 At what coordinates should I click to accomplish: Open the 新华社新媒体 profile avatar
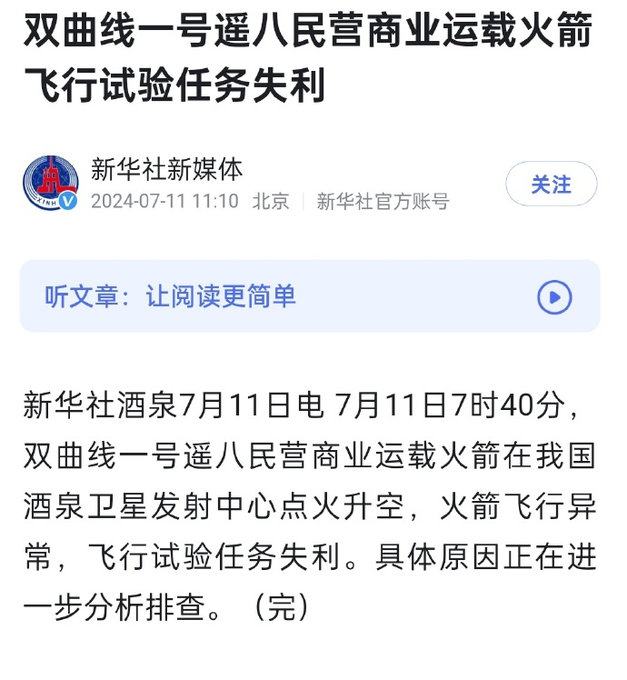pyautogui.click(x=50, y=183)
